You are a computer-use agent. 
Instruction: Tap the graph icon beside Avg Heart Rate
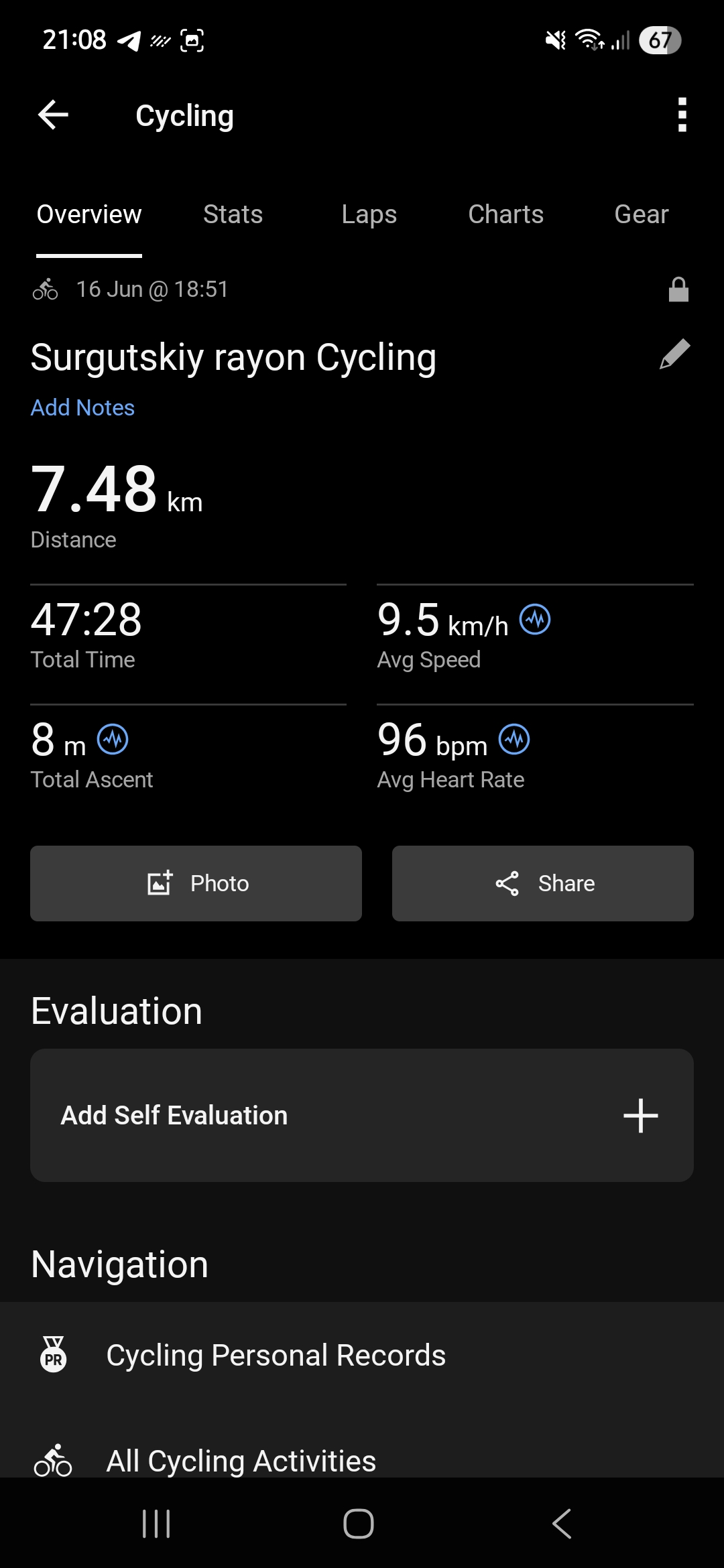(x=514, y=740)
